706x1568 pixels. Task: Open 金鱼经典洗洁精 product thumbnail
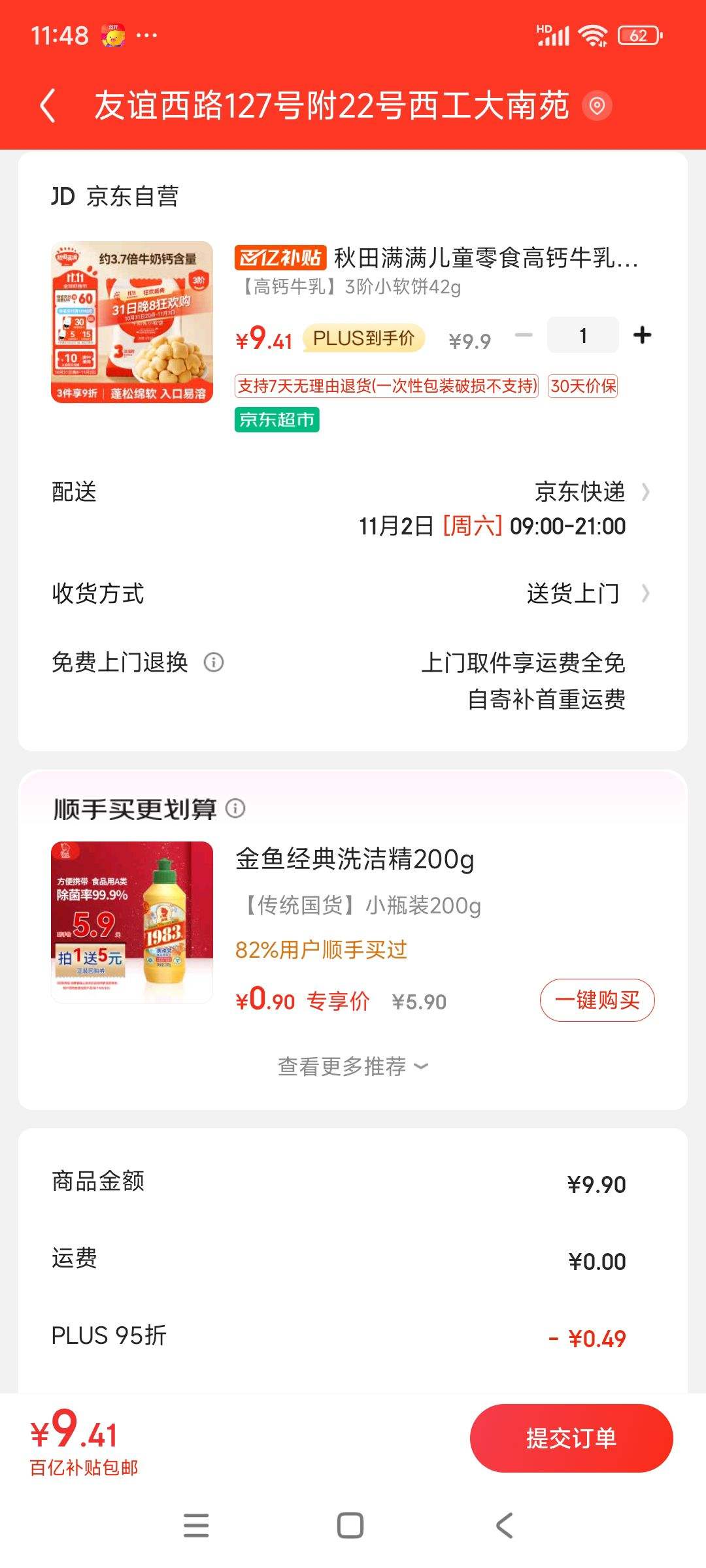click(x=132, y=922)
